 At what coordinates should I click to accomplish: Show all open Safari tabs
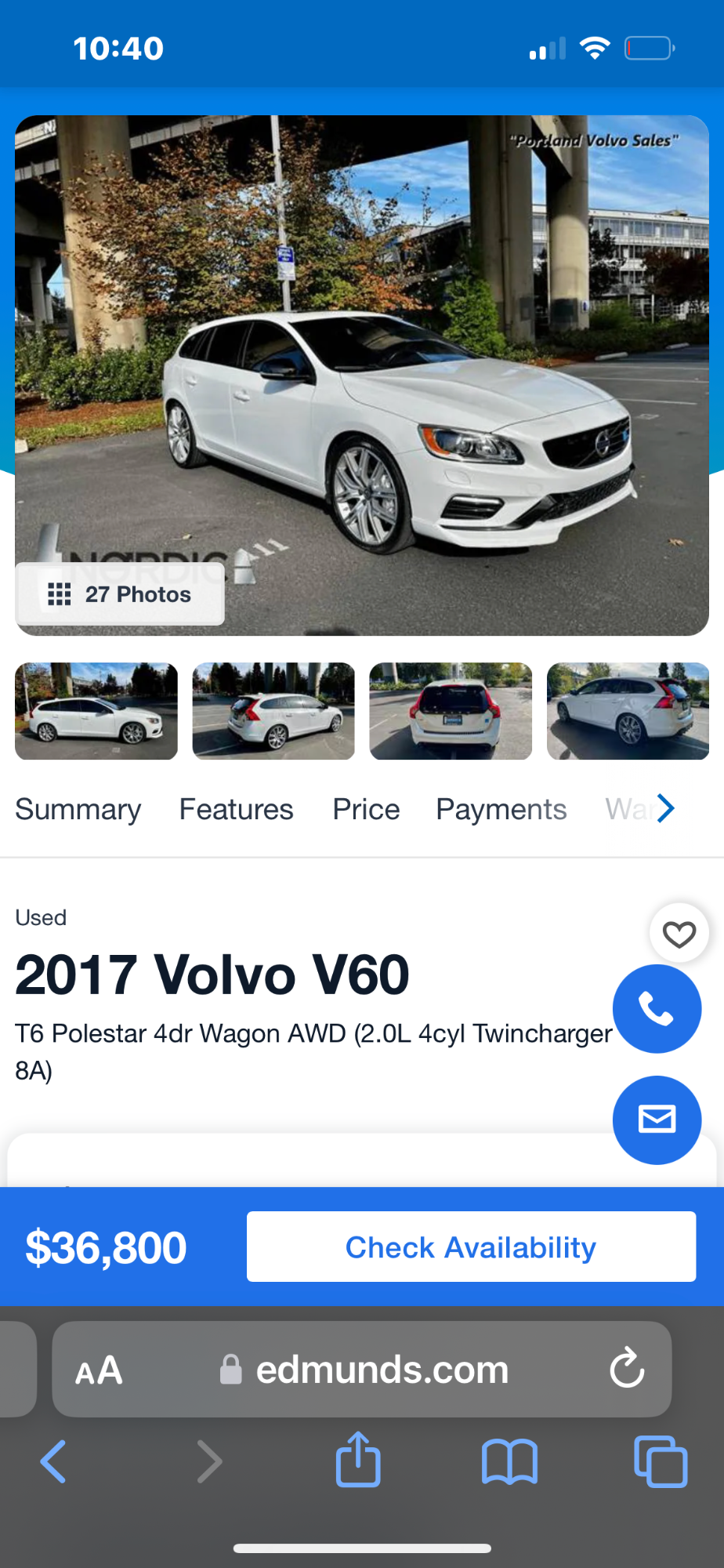click(660, 1461)
